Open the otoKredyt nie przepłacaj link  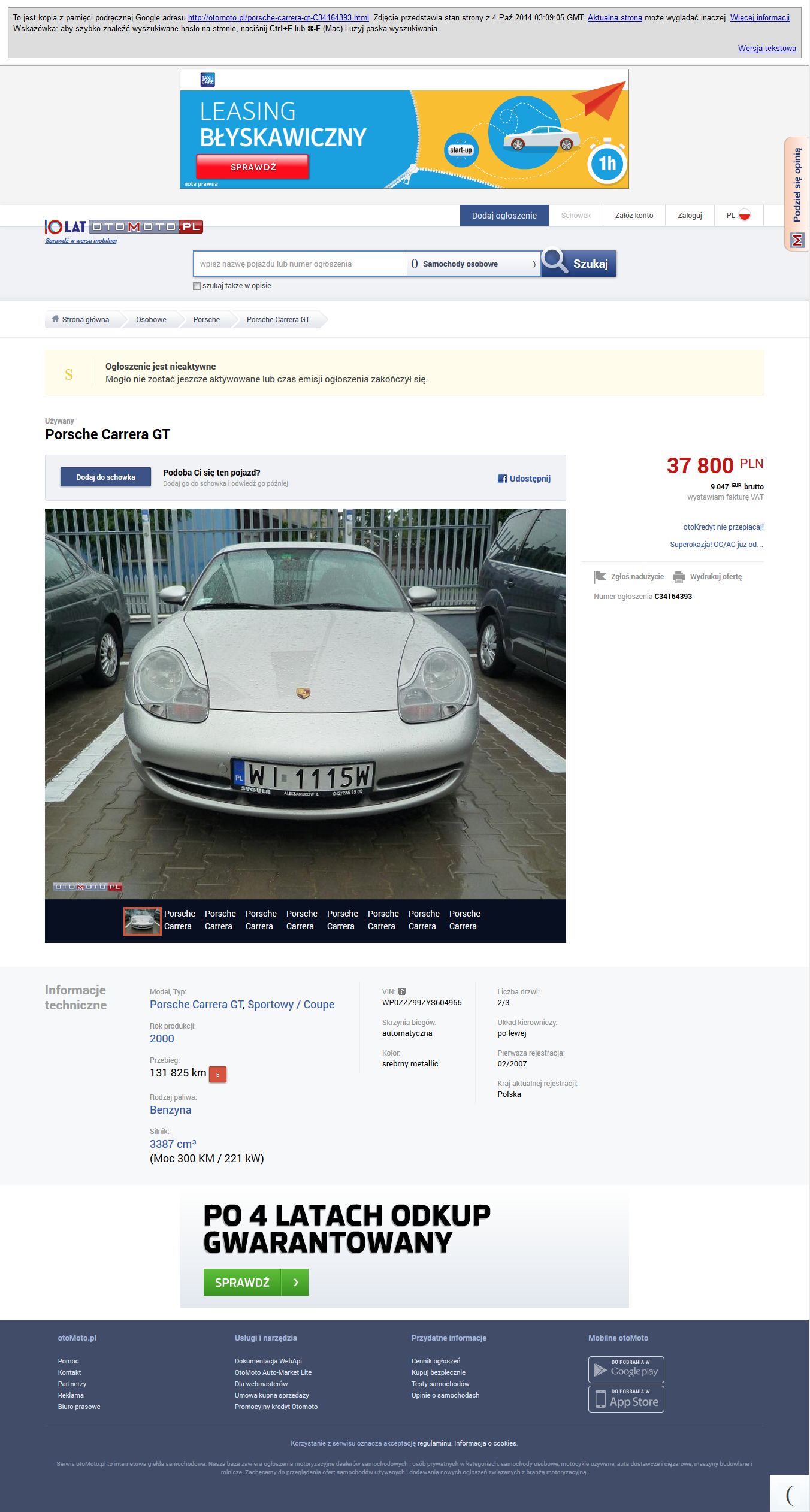click(x=723, y=527)
